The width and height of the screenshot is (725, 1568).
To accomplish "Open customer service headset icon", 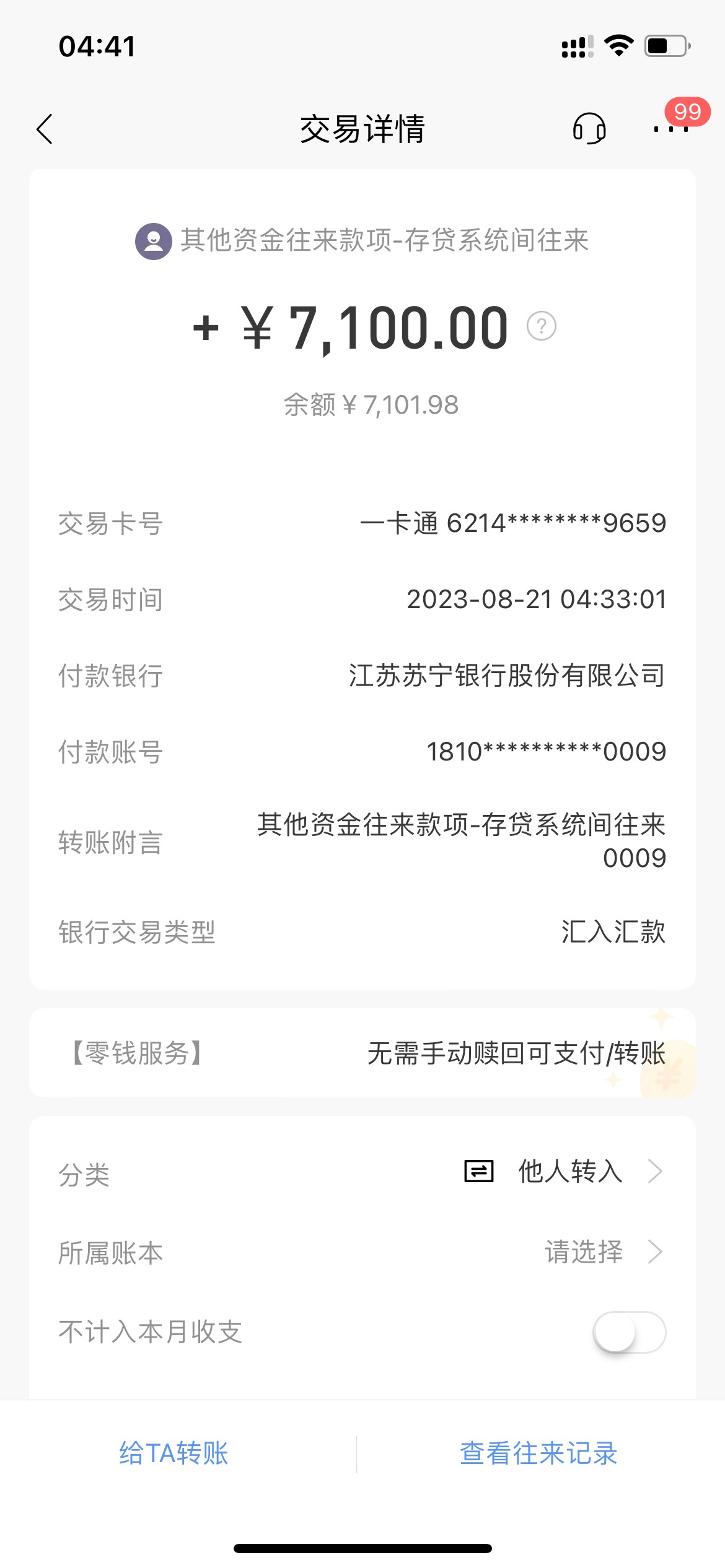I will click(x=589, y=129).
